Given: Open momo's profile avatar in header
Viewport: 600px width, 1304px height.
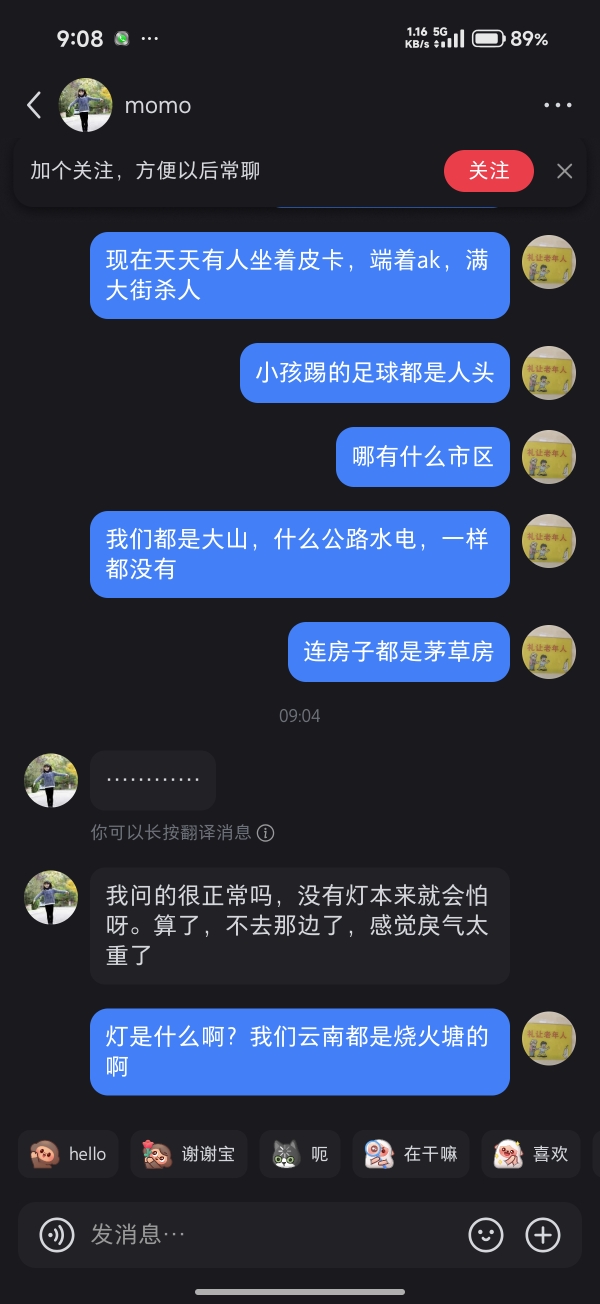Looking at the screenshot, I should tap(86, 105).
